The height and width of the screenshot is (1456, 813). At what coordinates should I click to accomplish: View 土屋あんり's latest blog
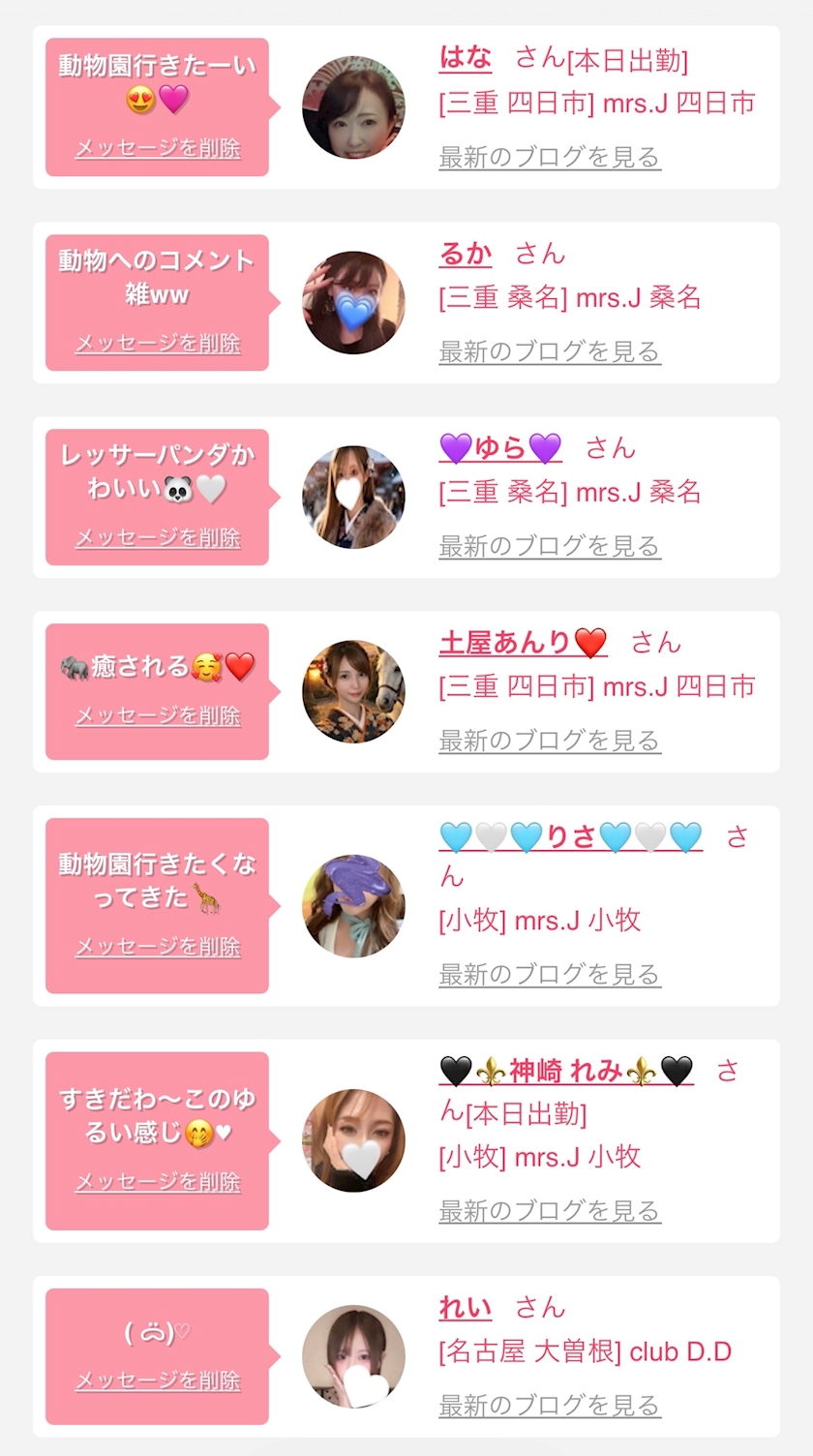pos(549,741)
